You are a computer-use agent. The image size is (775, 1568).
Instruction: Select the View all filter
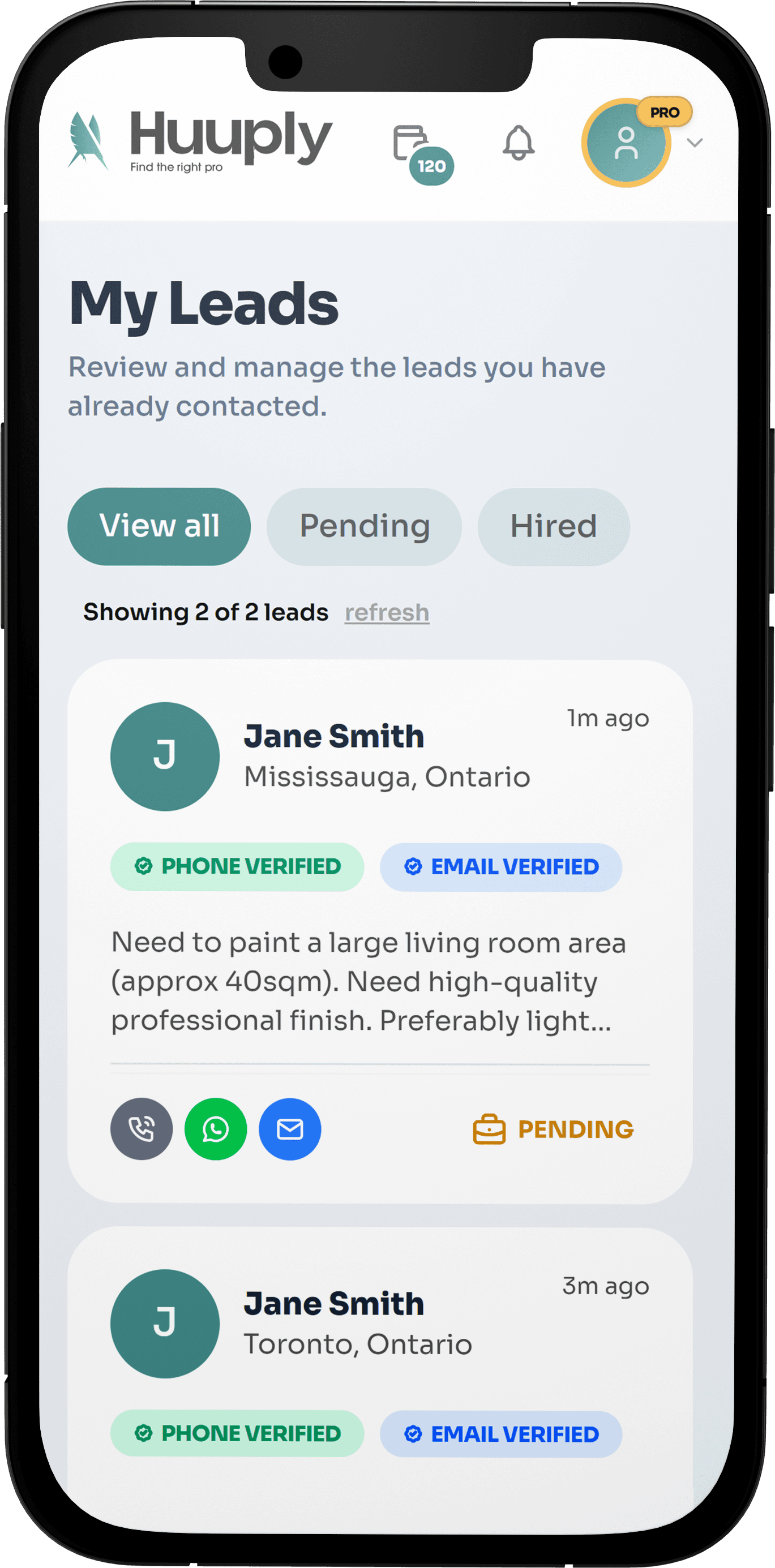pos(159,526)
